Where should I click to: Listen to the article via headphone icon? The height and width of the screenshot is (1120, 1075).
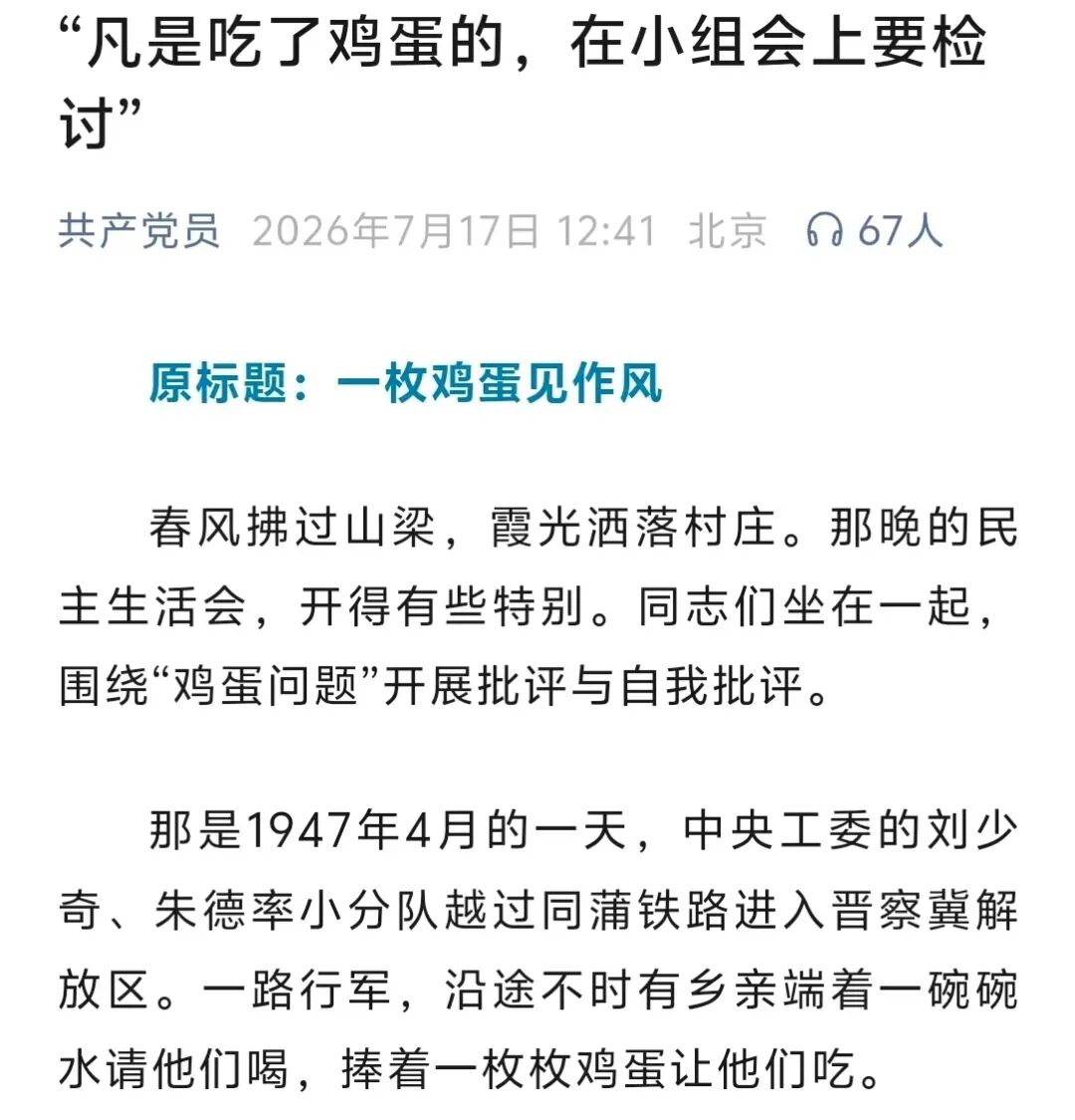point(825,231)
